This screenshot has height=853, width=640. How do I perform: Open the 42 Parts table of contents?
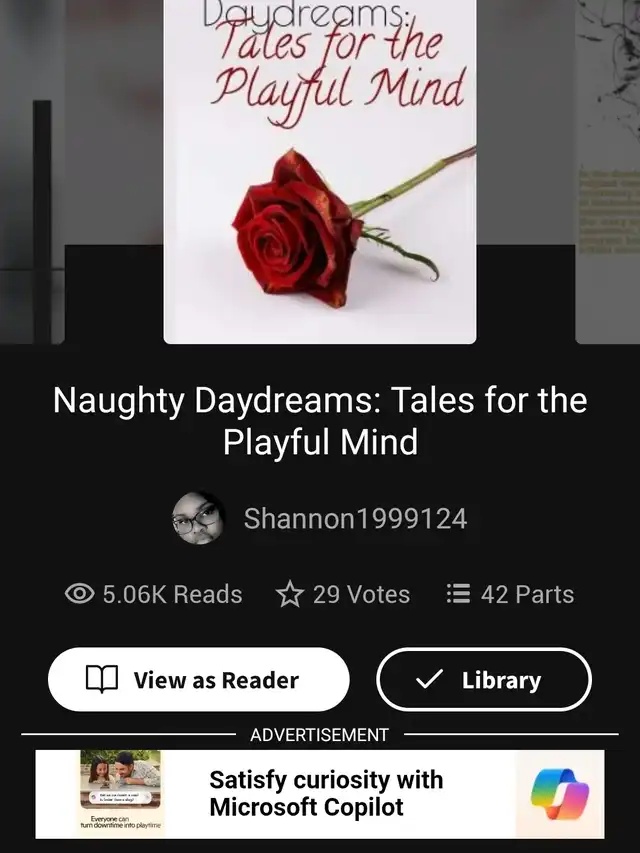(x=510, y=594)
